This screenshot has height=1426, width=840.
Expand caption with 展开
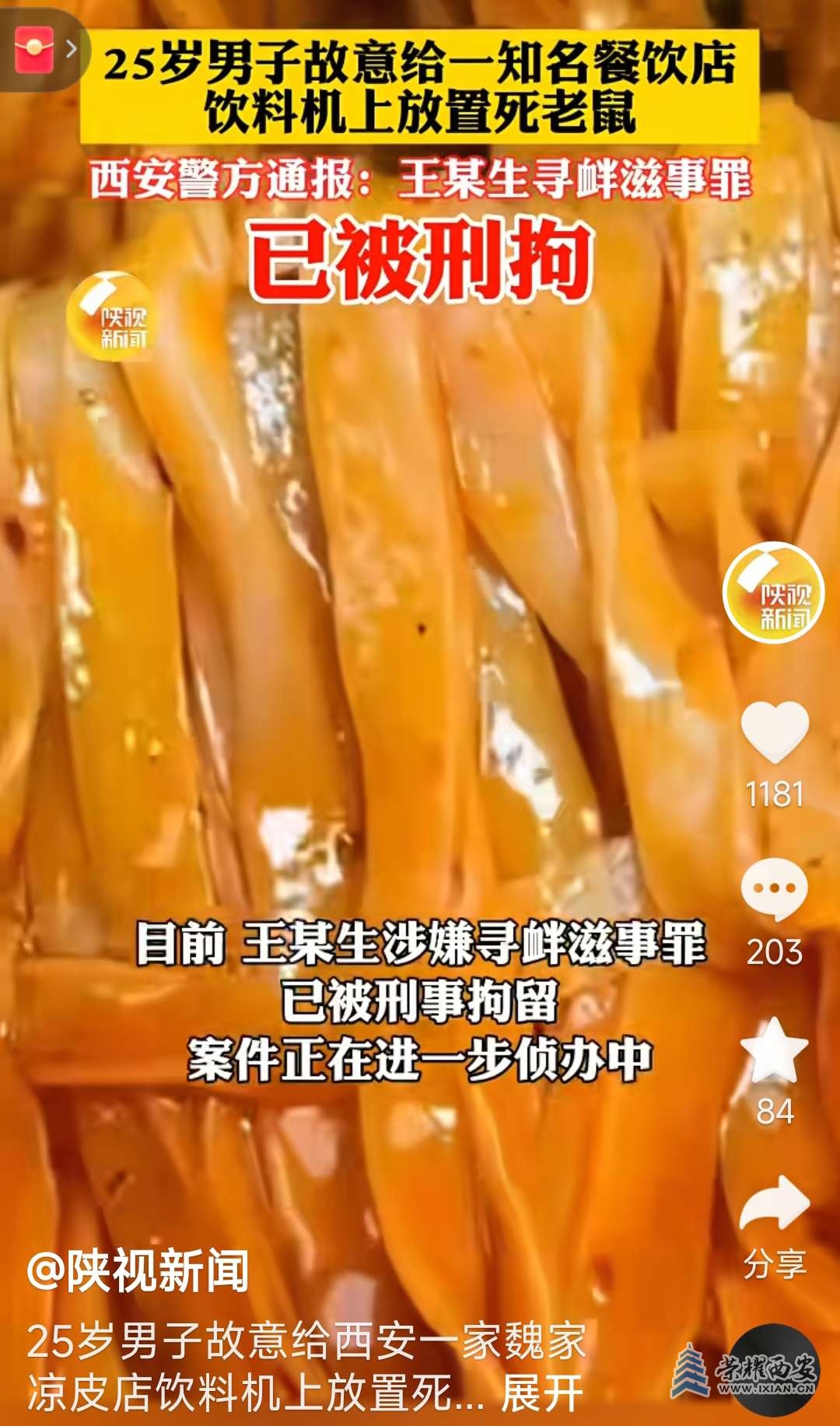coord(541,1394)
